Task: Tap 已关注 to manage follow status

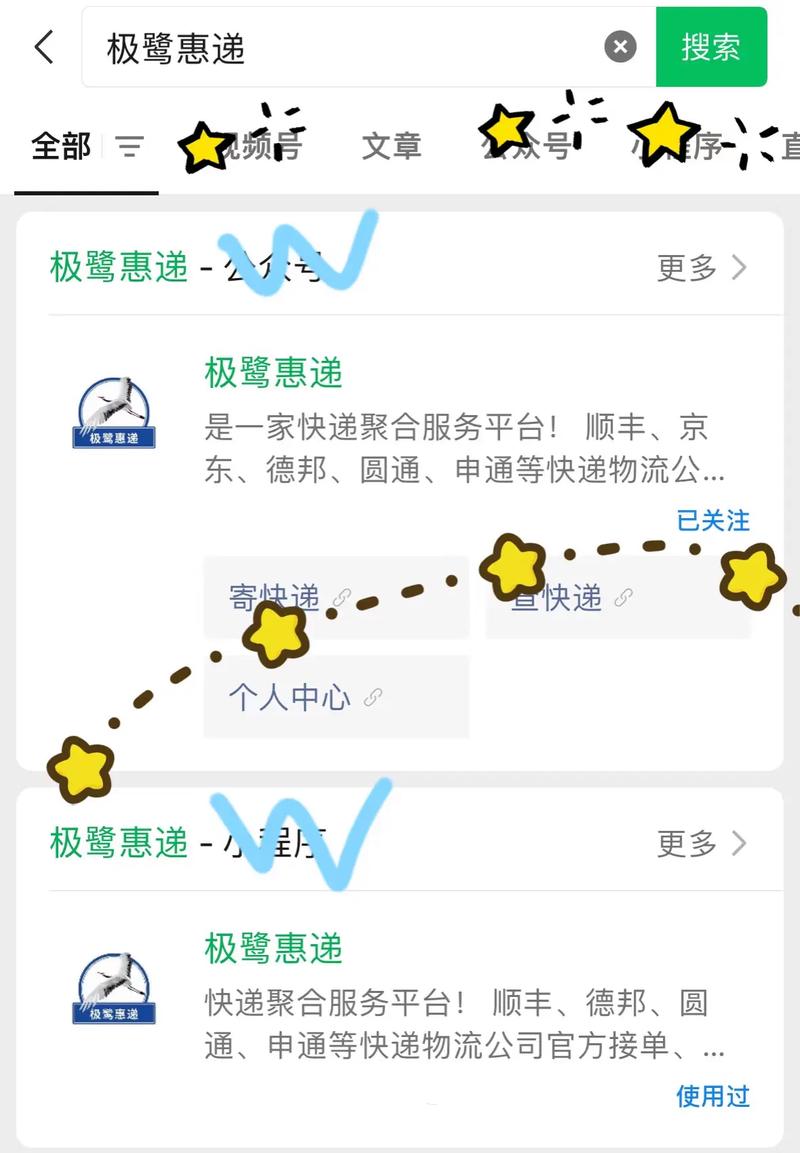Action: tap(712, 521)
